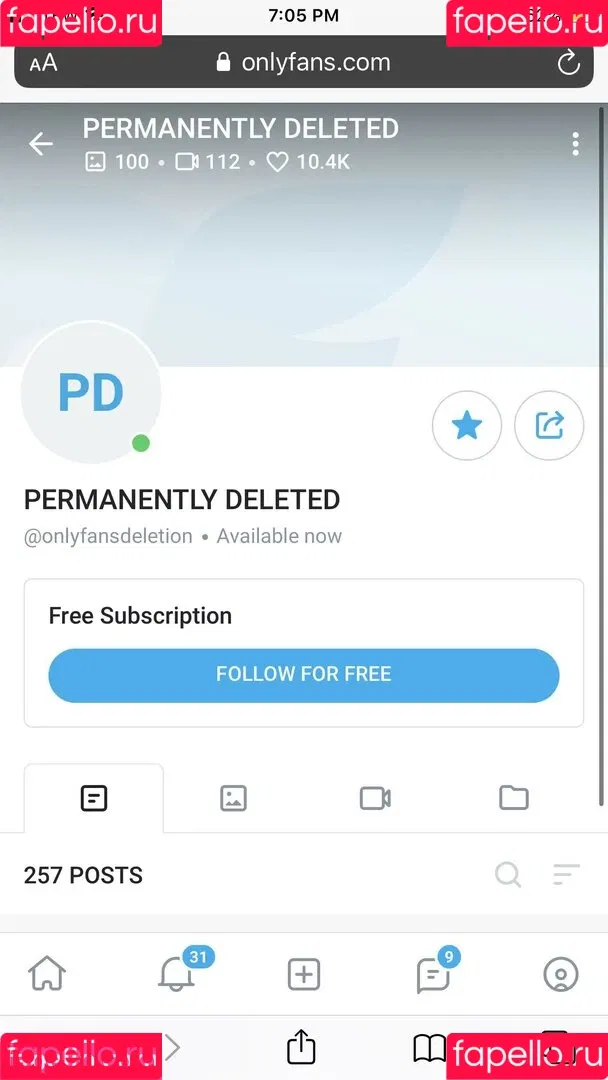Go to the home feed
This screenshot has height=1080, width=608.
click(47, 973)
